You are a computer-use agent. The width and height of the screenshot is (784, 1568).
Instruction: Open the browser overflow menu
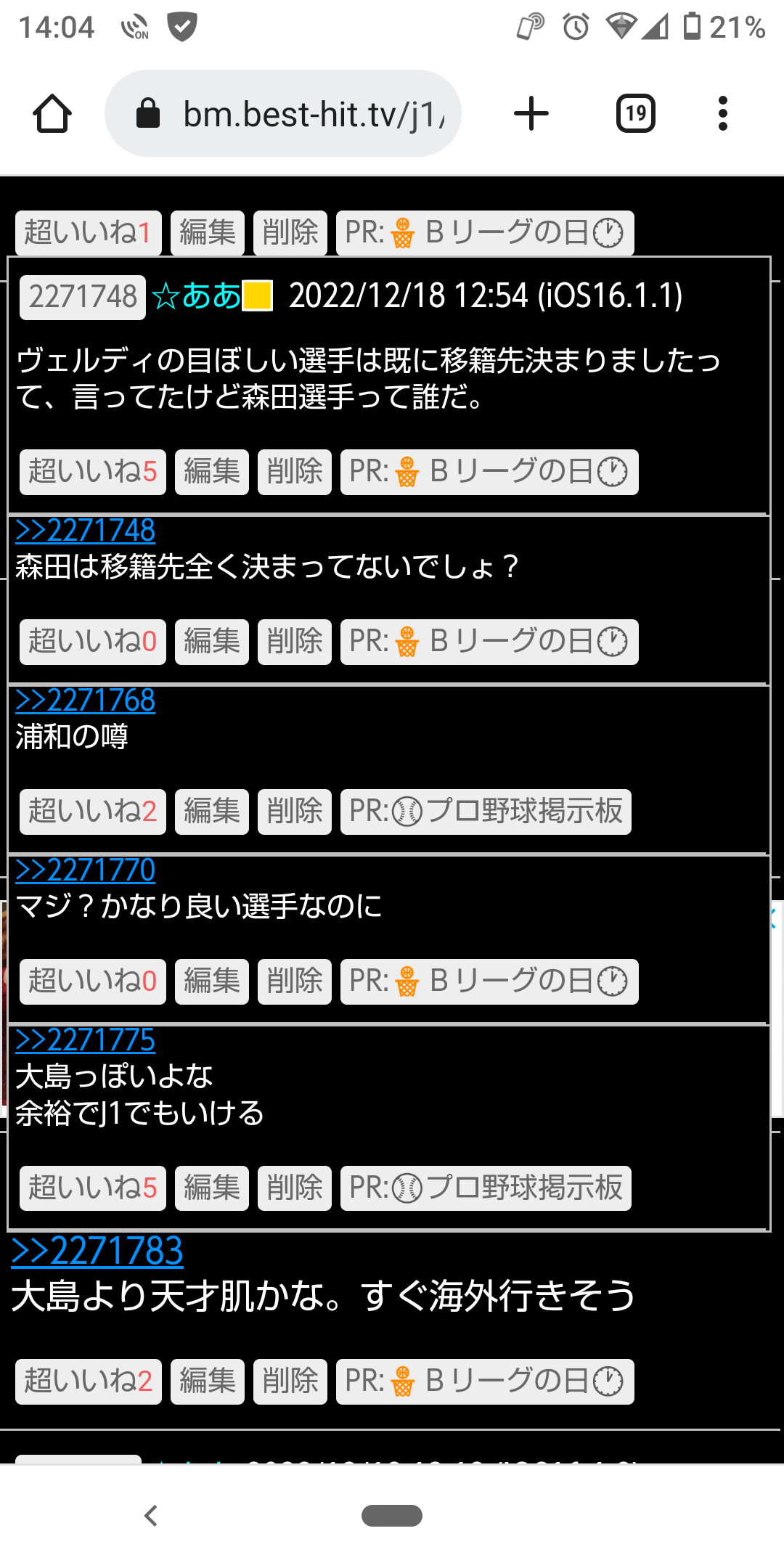[x=722, y=114]
